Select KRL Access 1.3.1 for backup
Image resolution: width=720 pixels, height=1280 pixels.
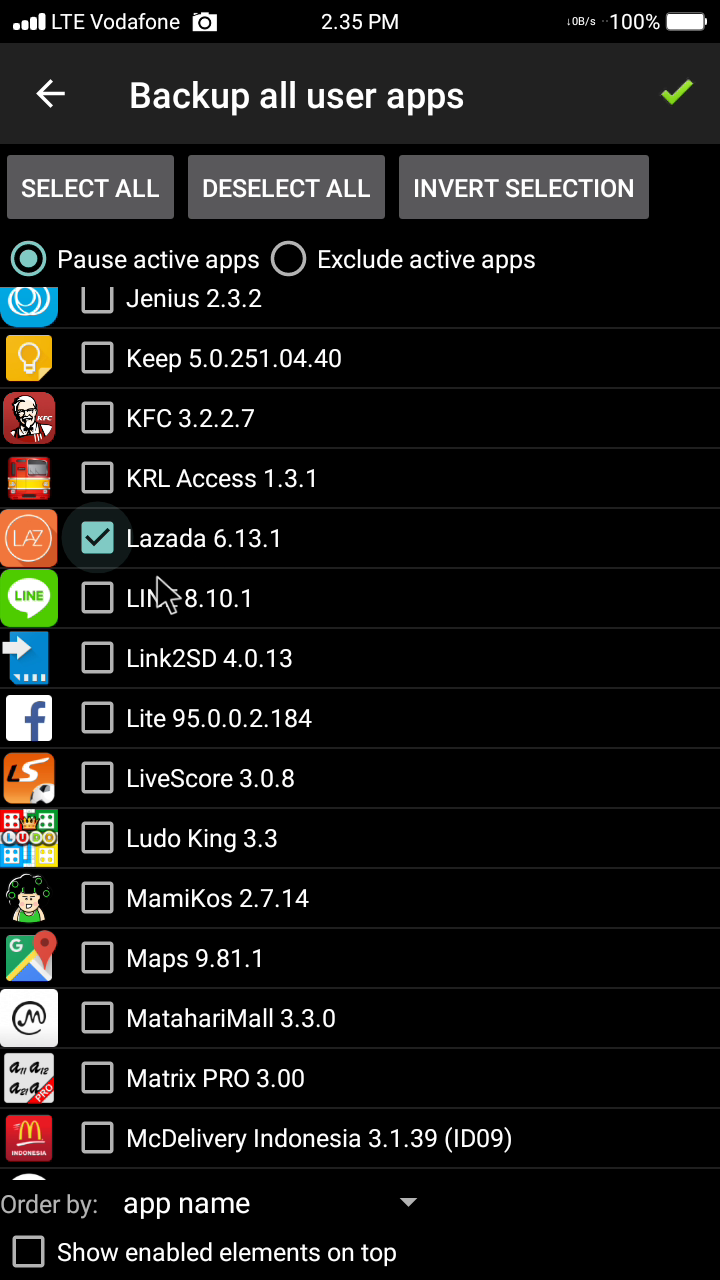[97, 478]
